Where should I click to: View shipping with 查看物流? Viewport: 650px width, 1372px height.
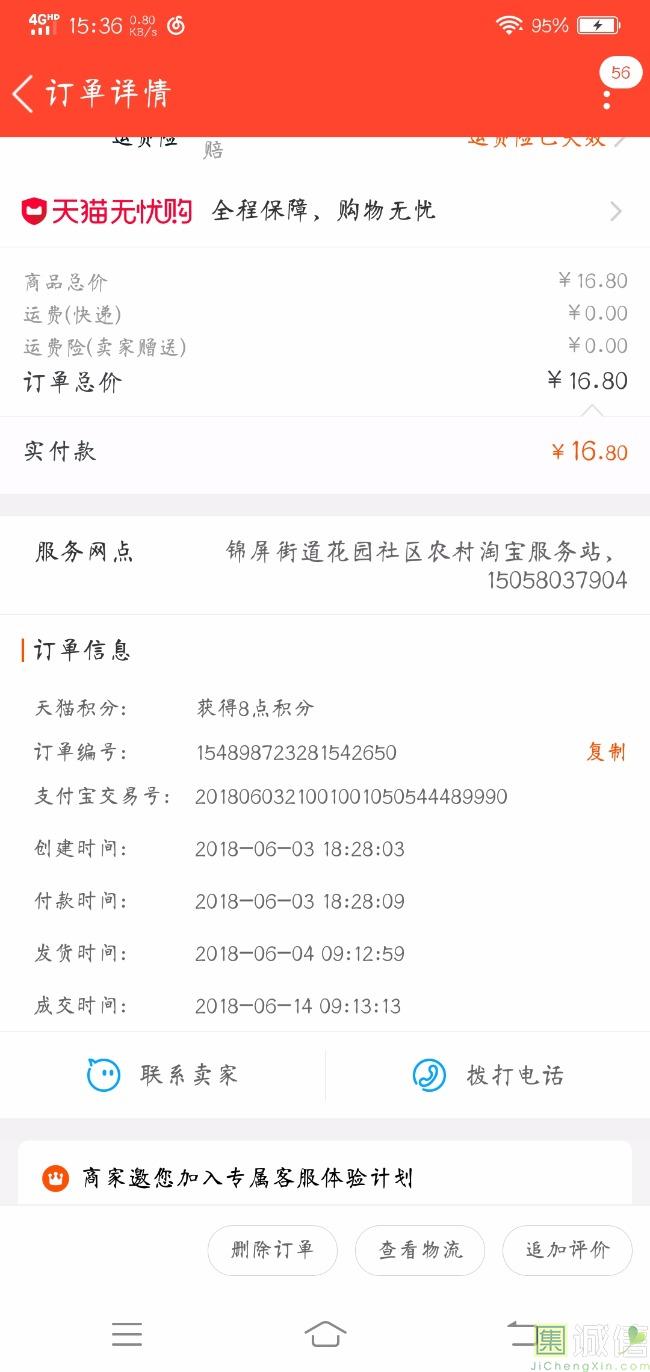(x=420, y=1250)
